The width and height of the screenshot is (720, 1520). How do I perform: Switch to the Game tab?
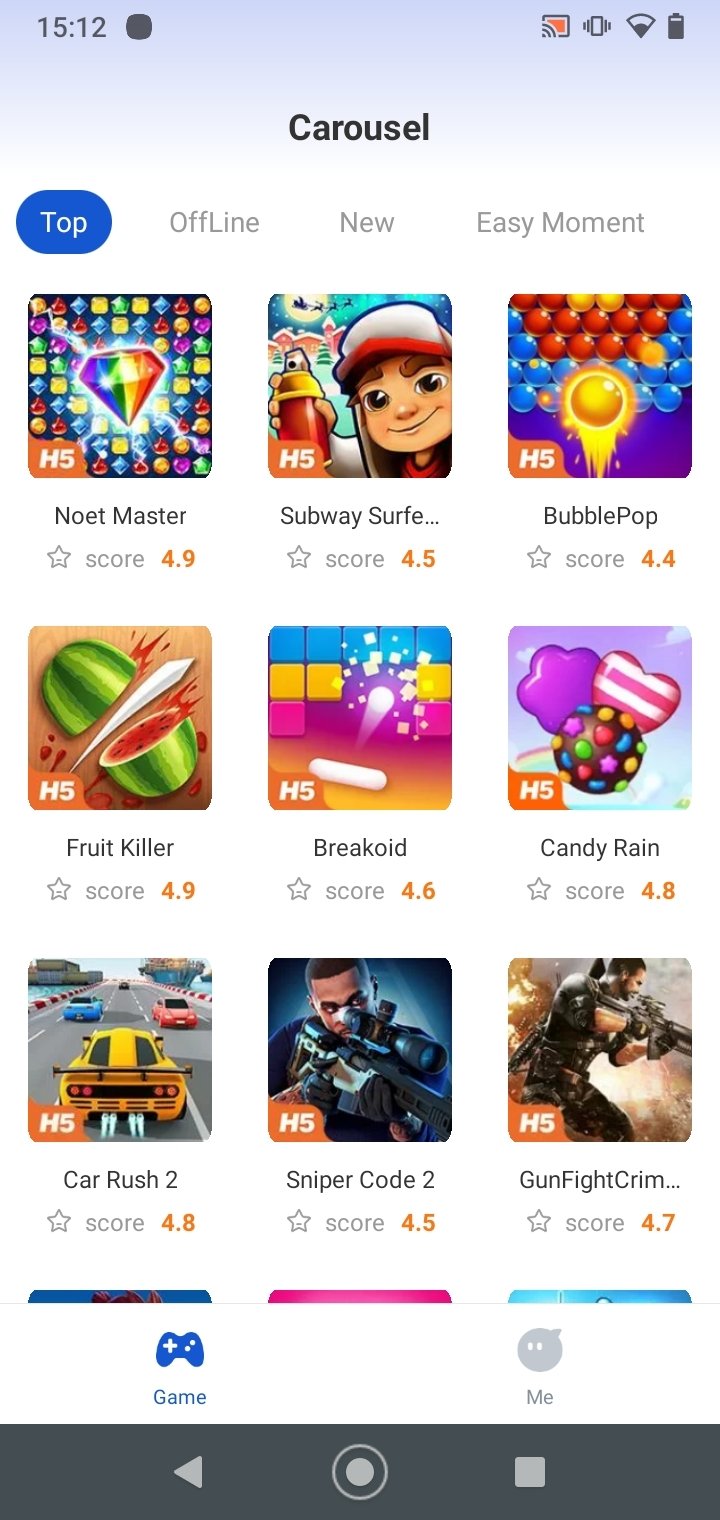(180, 1366)
